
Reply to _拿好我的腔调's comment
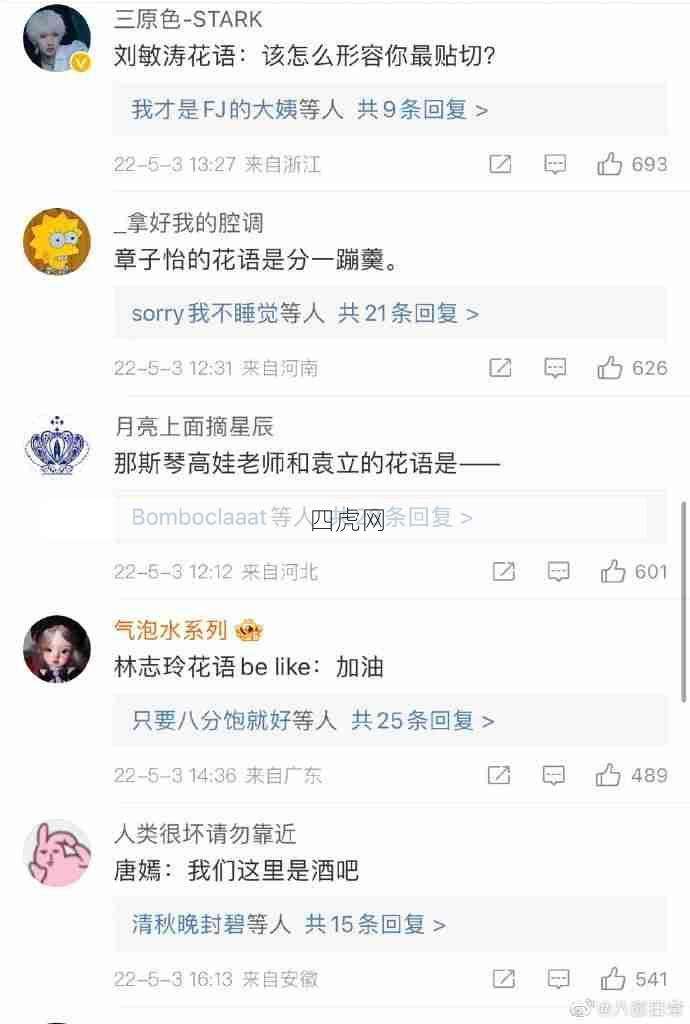(x=555, y=368)
